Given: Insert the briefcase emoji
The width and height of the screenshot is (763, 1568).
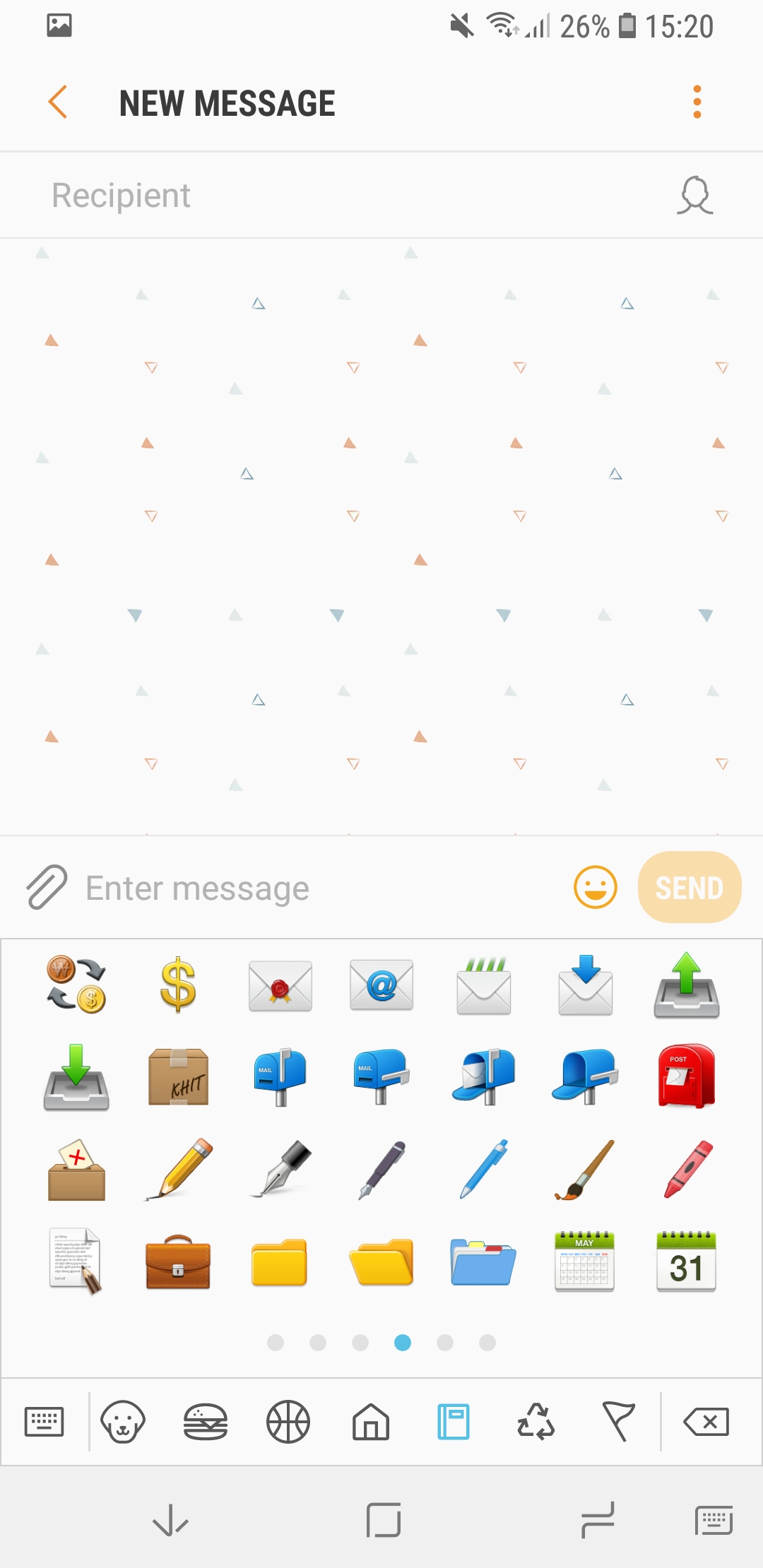Looking at the screenshot, I should pyautogui.click(x=178, y=1263).
